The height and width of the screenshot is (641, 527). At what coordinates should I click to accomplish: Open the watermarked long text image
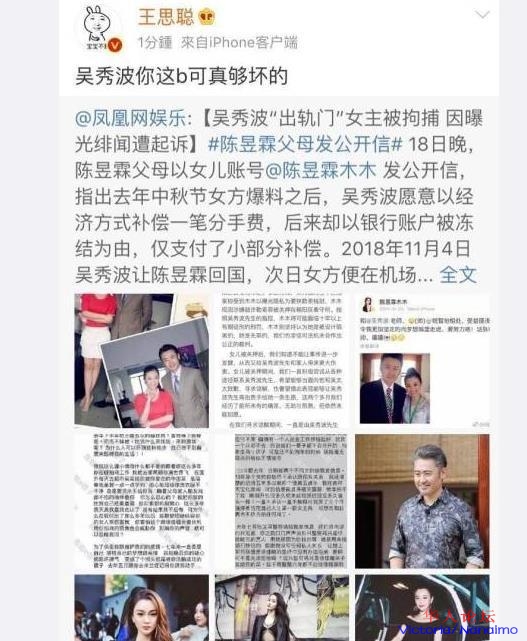(x=141, y=501)
